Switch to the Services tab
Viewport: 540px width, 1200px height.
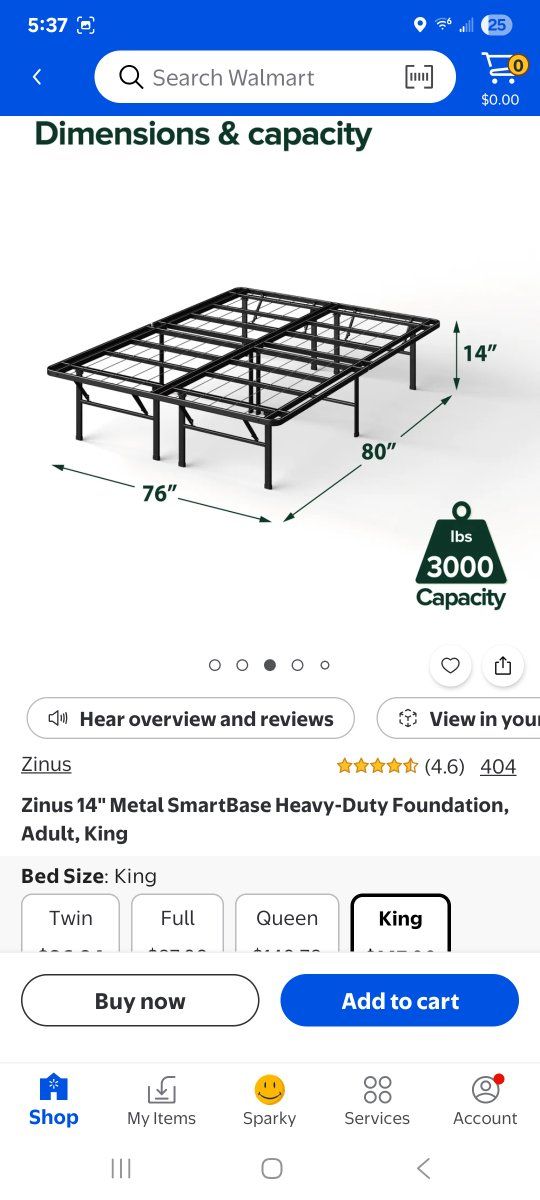[x=377, y=1101]
